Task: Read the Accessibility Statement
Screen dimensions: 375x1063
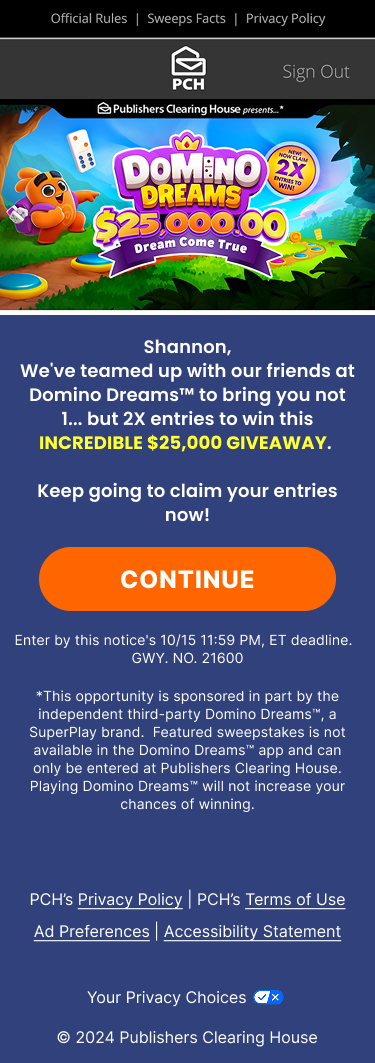Action: [x=252, y=931]
